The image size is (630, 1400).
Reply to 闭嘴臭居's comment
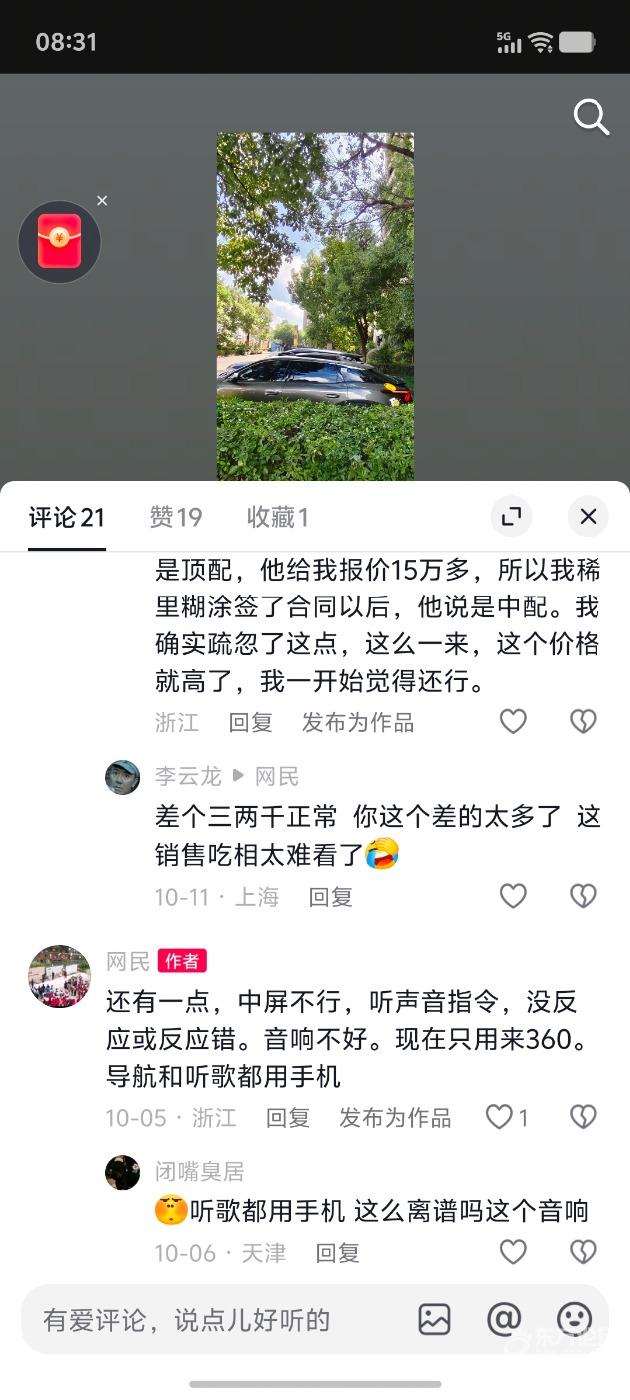(x=338, y=1253)
